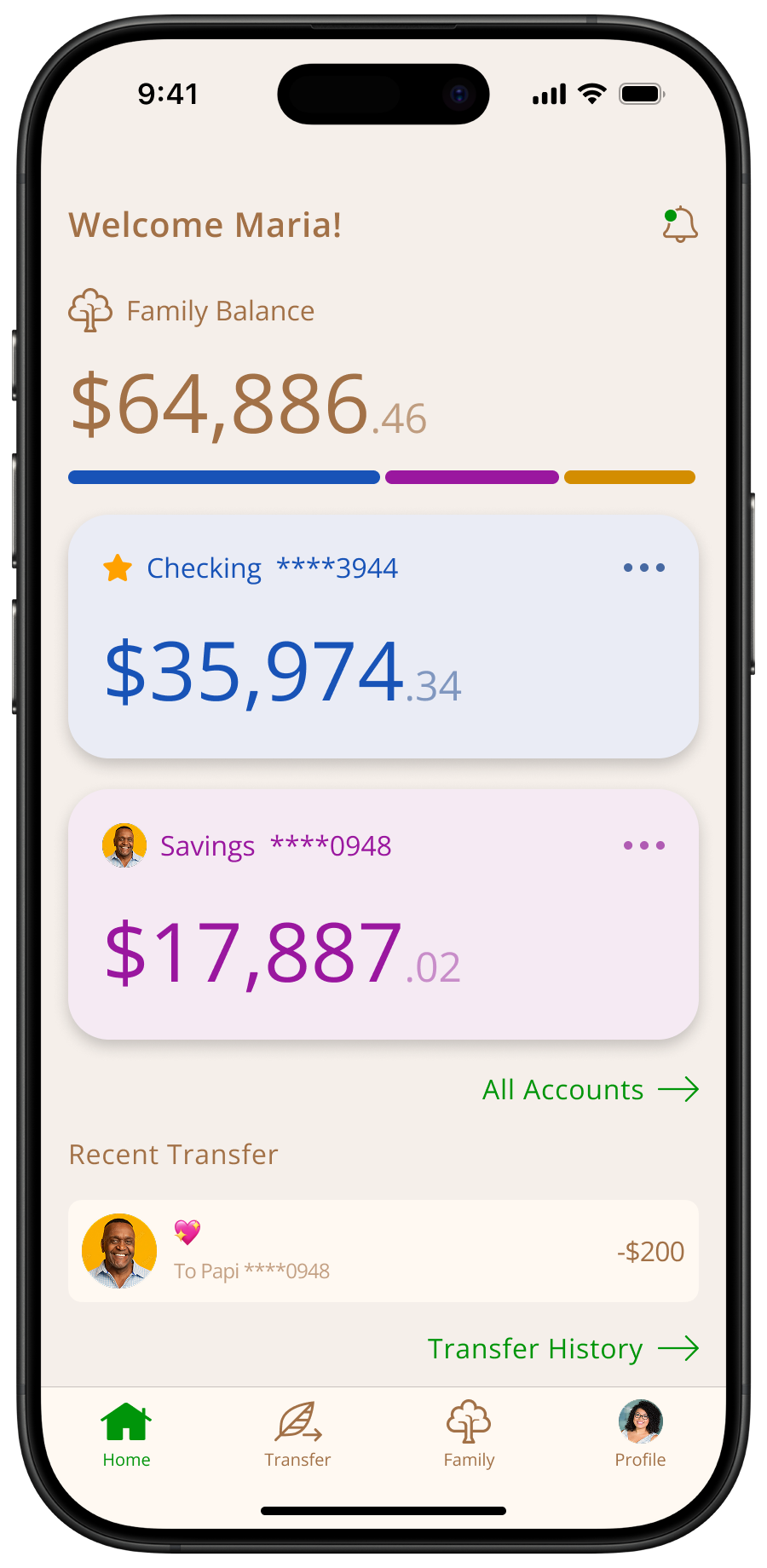
Task: Open the Savings card's three-dot menu
Action: coord(644,845)
